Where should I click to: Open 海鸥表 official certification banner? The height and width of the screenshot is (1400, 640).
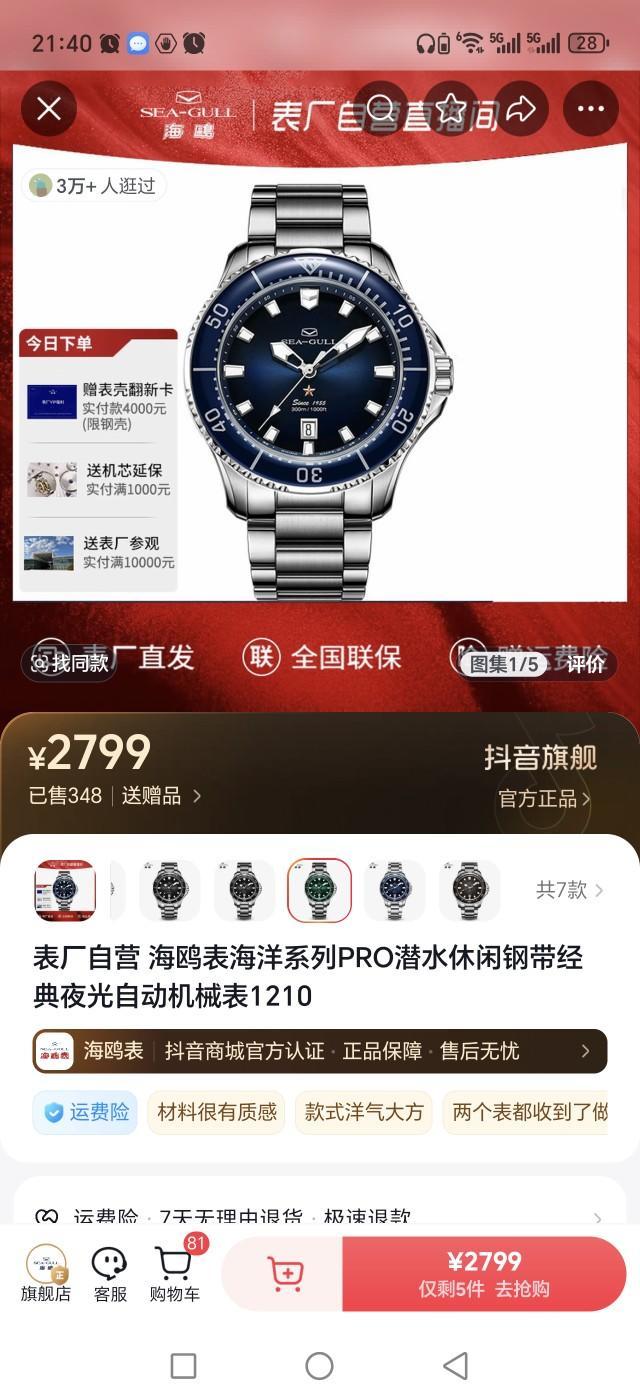click(319, 1051)
